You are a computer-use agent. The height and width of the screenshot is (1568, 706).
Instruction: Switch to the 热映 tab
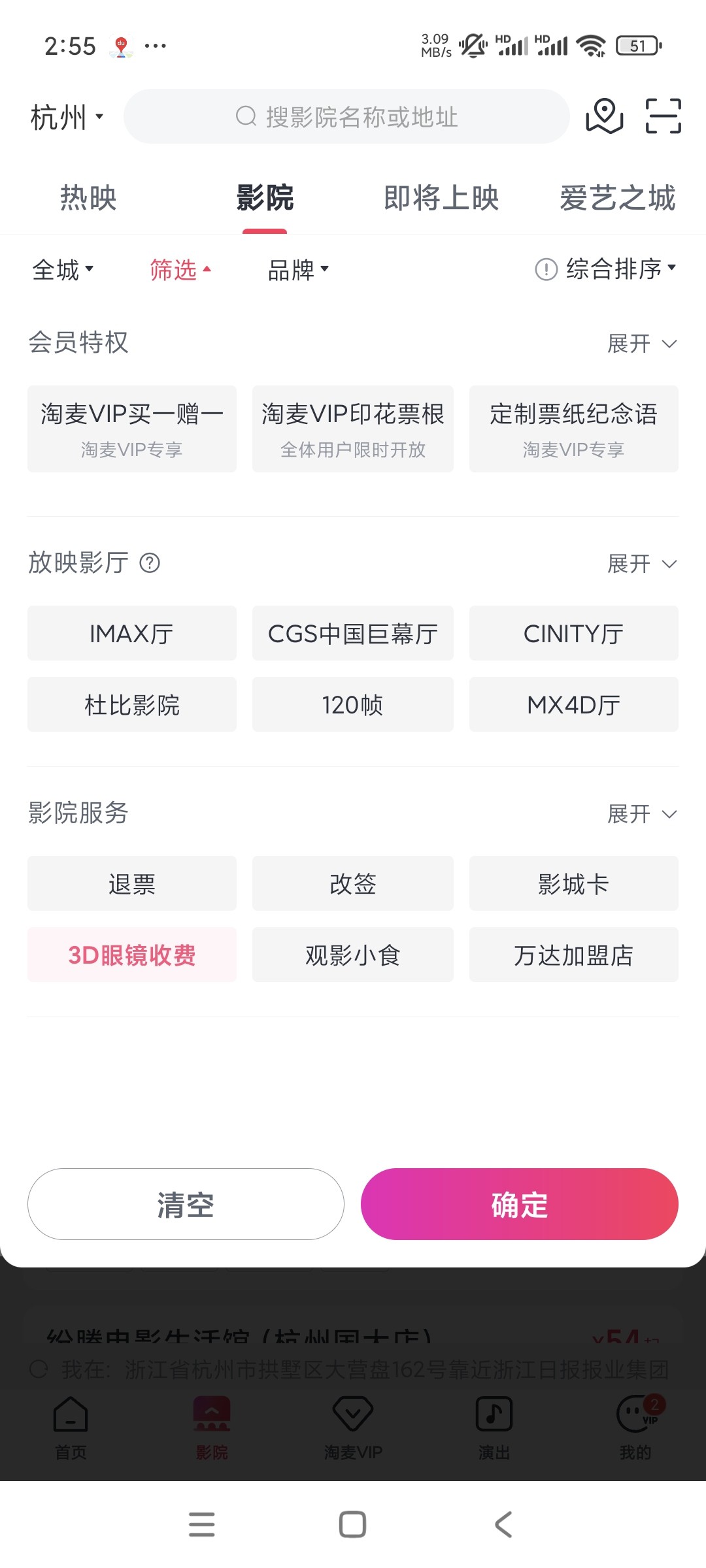(x=88, y=198)
